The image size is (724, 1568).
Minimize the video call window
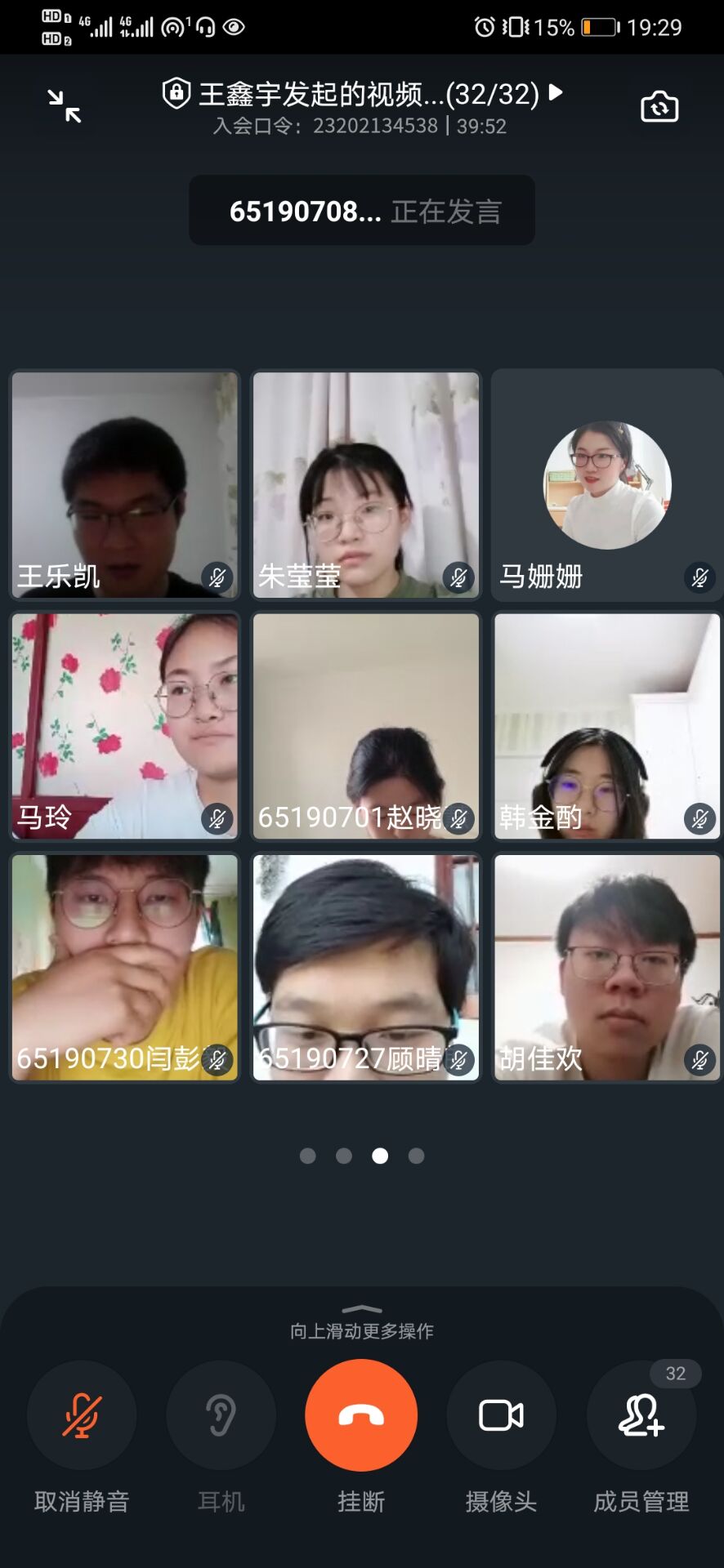64,107
